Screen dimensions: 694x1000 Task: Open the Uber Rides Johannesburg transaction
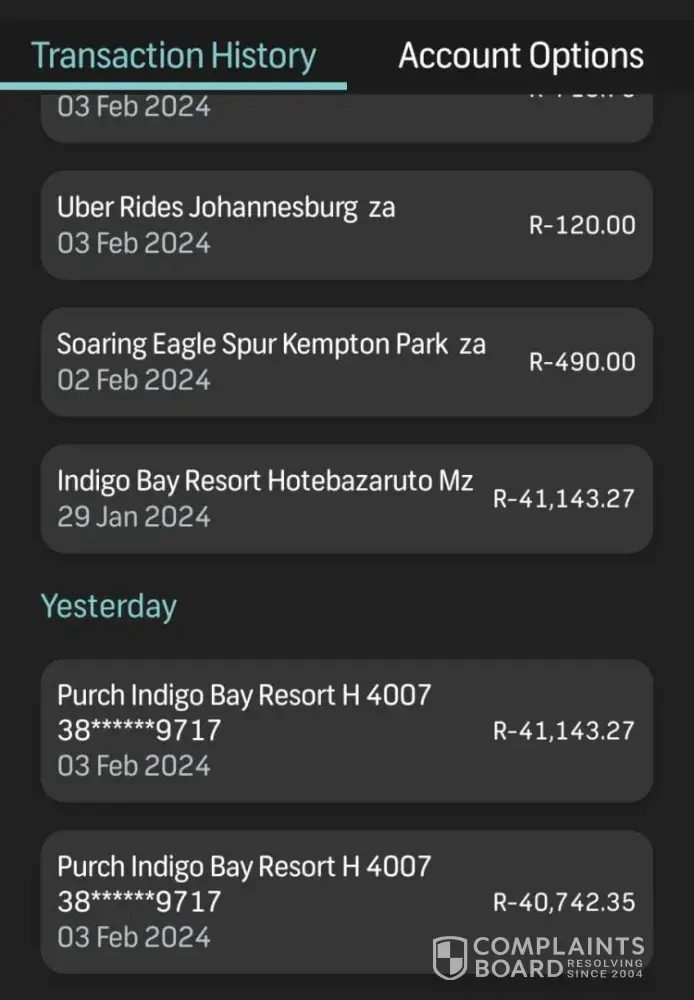[346, 225]
